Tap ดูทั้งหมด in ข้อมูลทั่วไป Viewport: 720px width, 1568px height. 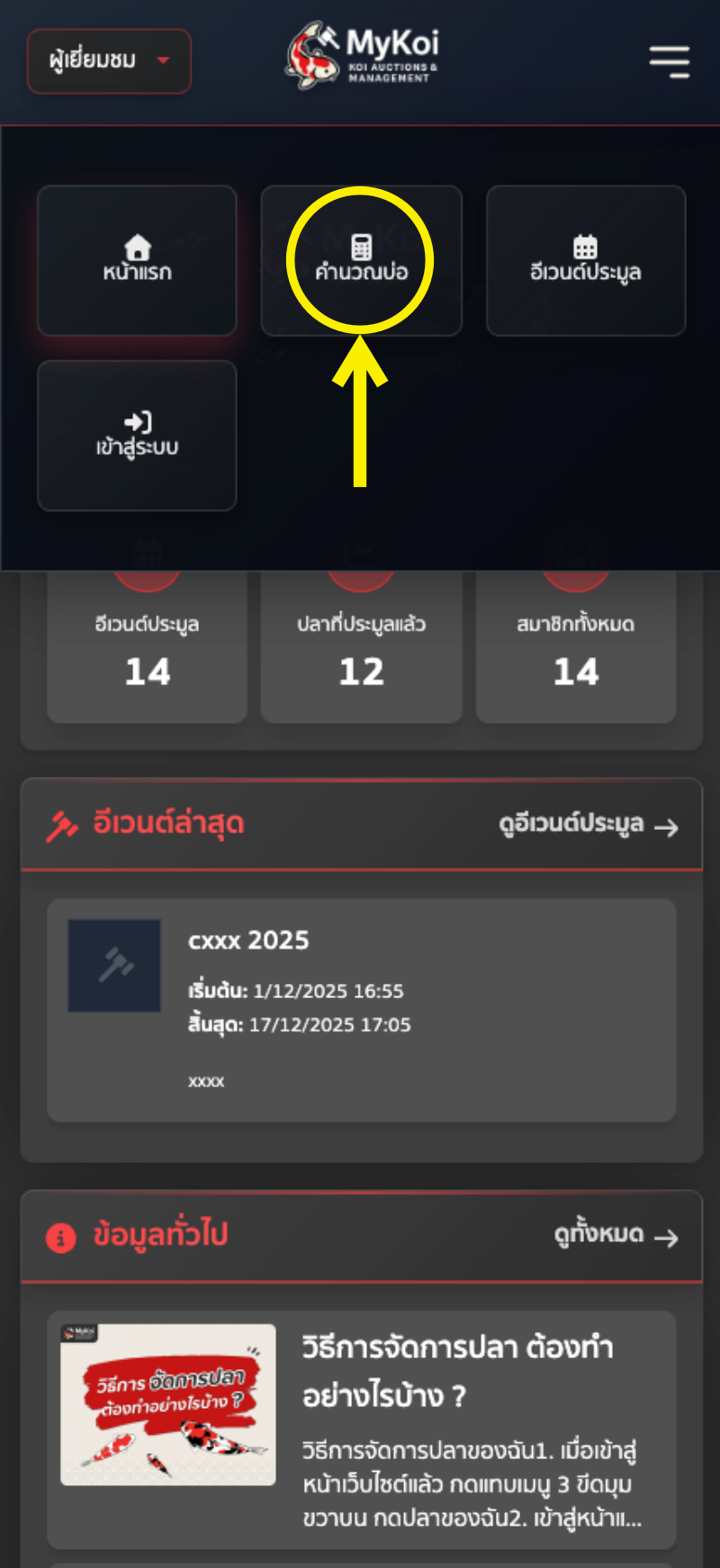pyautogui.click(x=615, y=1235)
